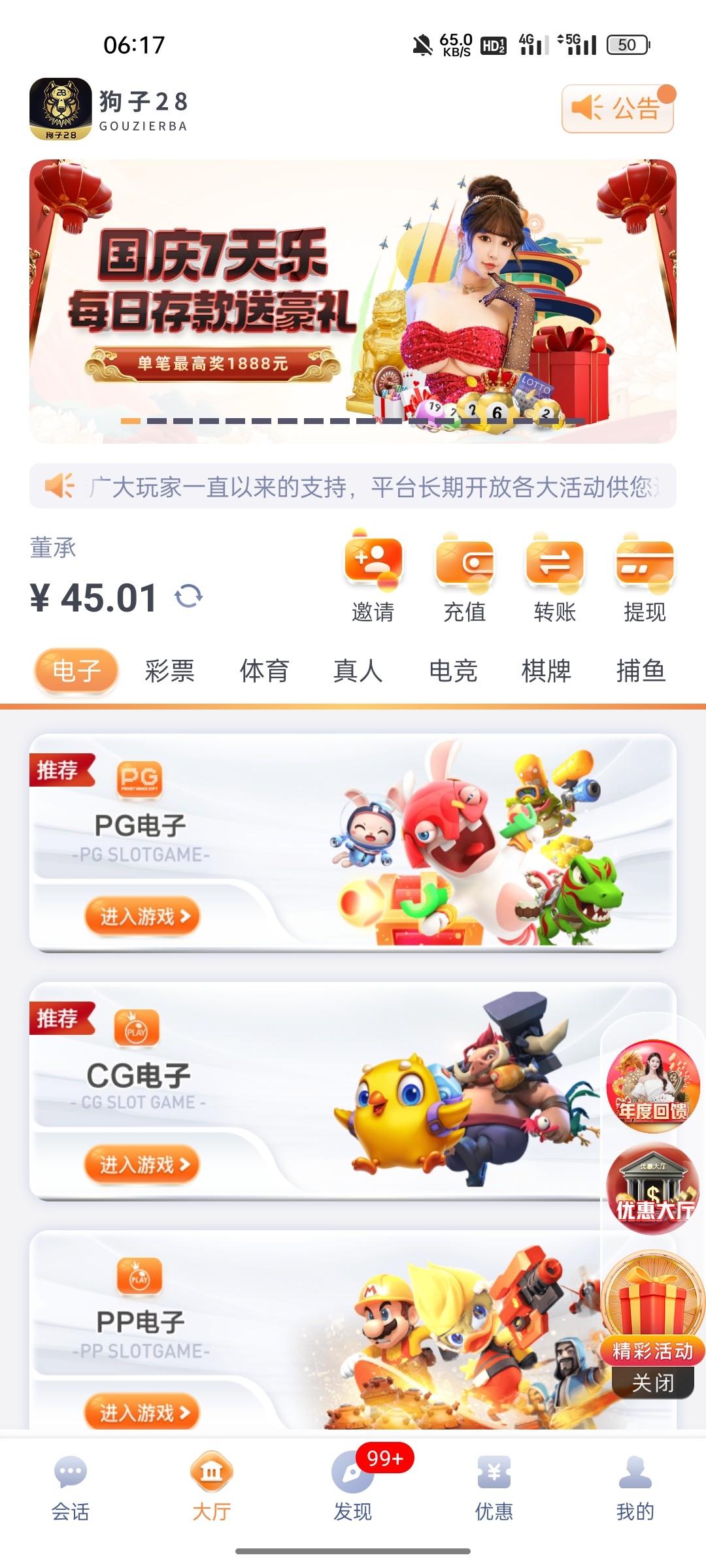Select the 电竞 category tab
706x1568 pixels.
(x=452, y=671)
